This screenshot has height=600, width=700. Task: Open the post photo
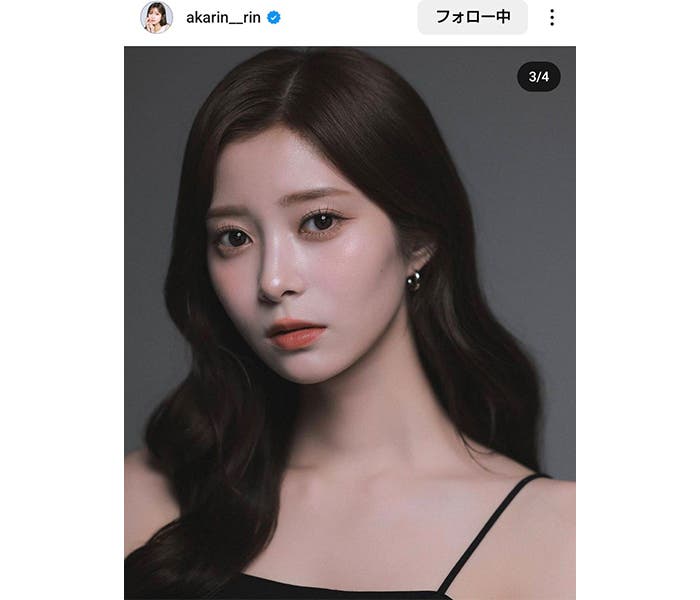coord(349,322)
